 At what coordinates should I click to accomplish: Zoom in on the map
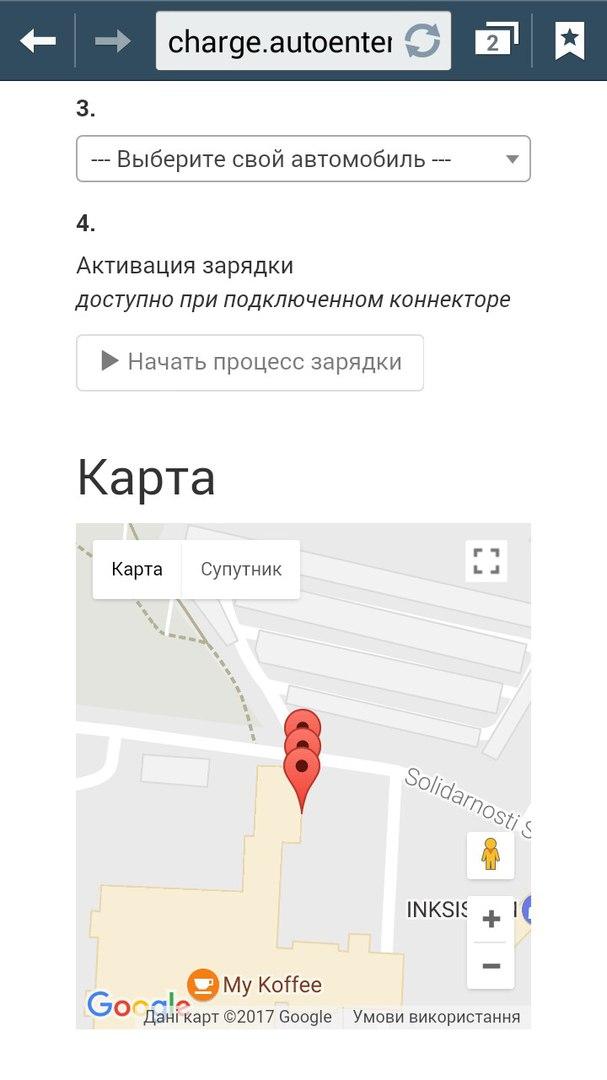pos(491,918)
